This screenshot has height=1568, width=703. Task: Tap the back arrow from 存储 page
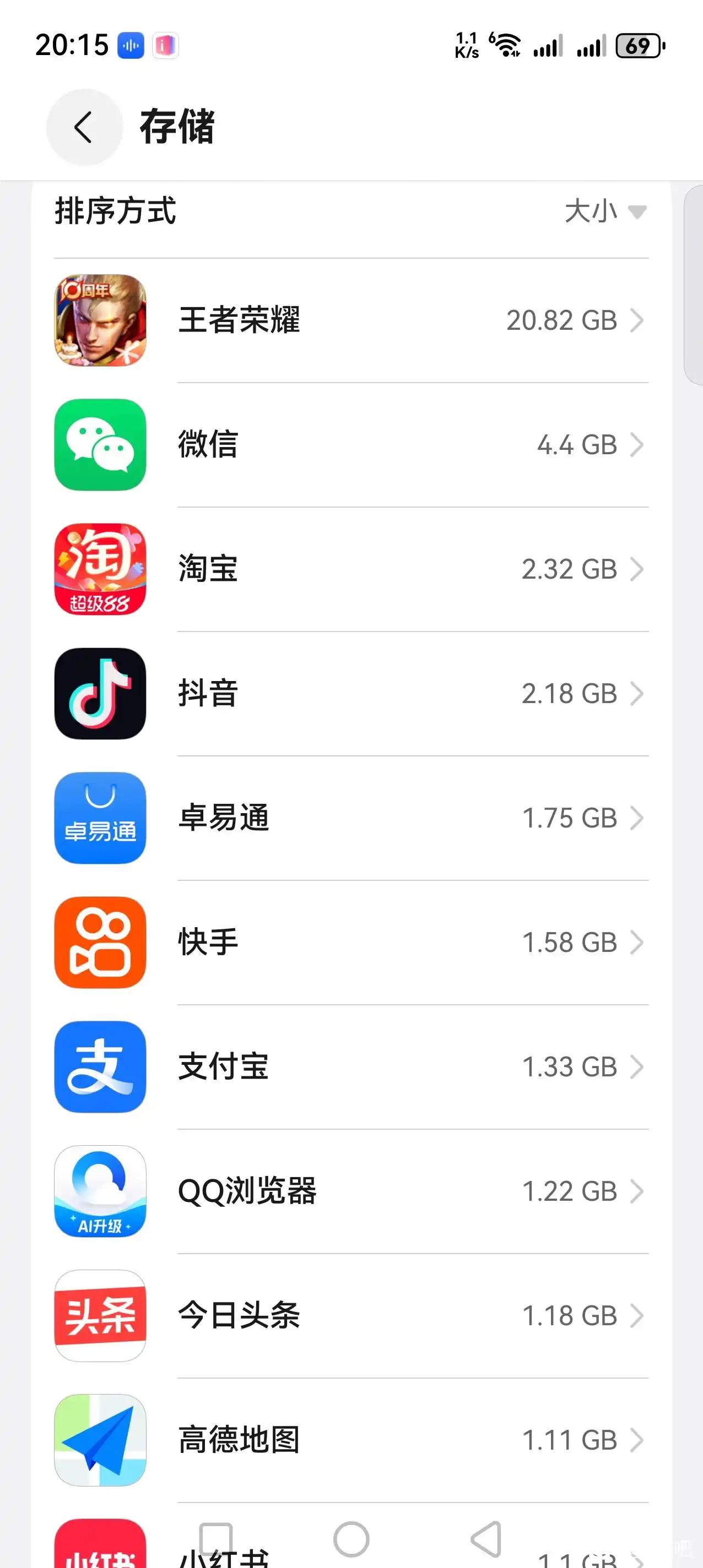click(83, 128)
